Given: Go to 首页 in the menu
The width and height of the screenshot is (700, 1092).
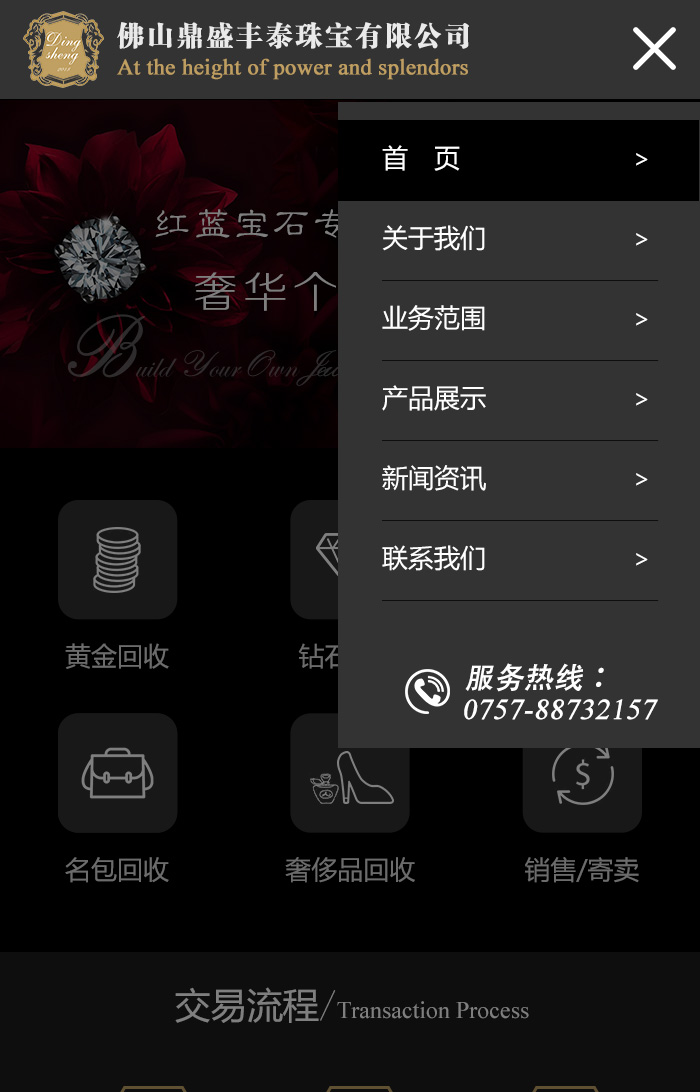Looking at the screenshot, I should click(518, 160).
